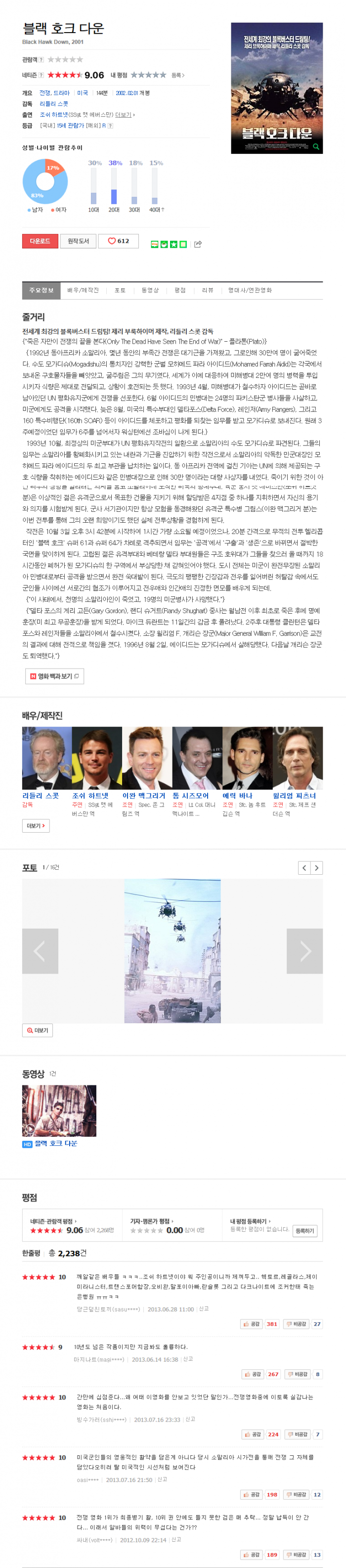Open the 명대사/연관영화 tab
This screenshot has height=1568, width=346.
click(250, 290)
